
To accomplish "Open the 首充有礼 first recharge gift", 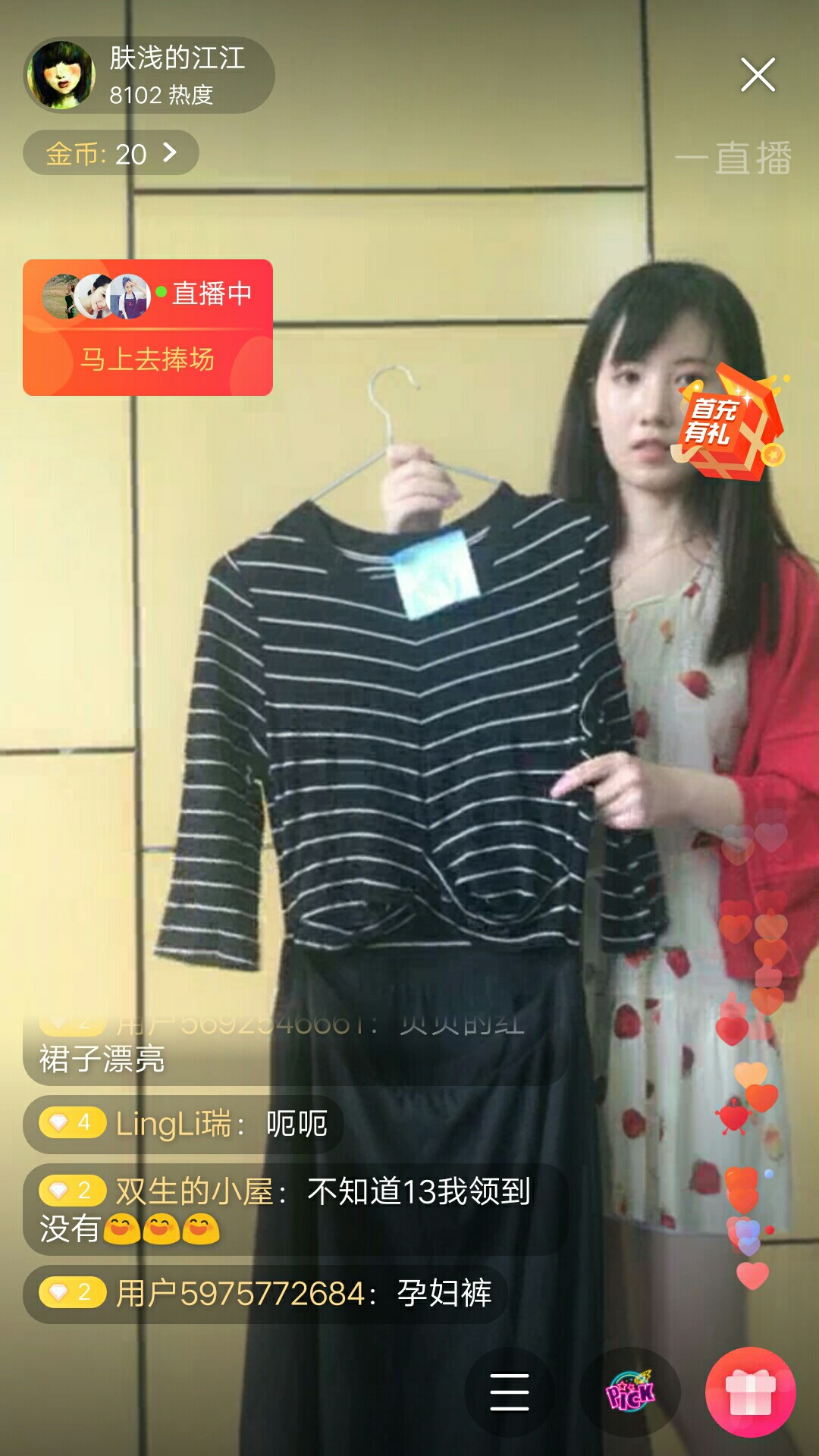I will pos(730,421).
